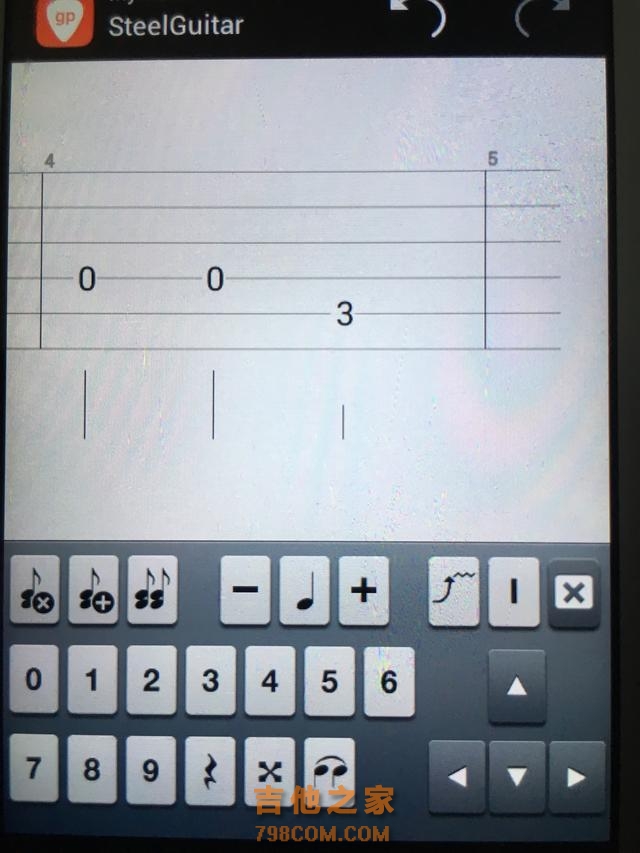640x853 pixels.
Task: Tap the Guitar Pro app icon
Action: click(64, 20)
